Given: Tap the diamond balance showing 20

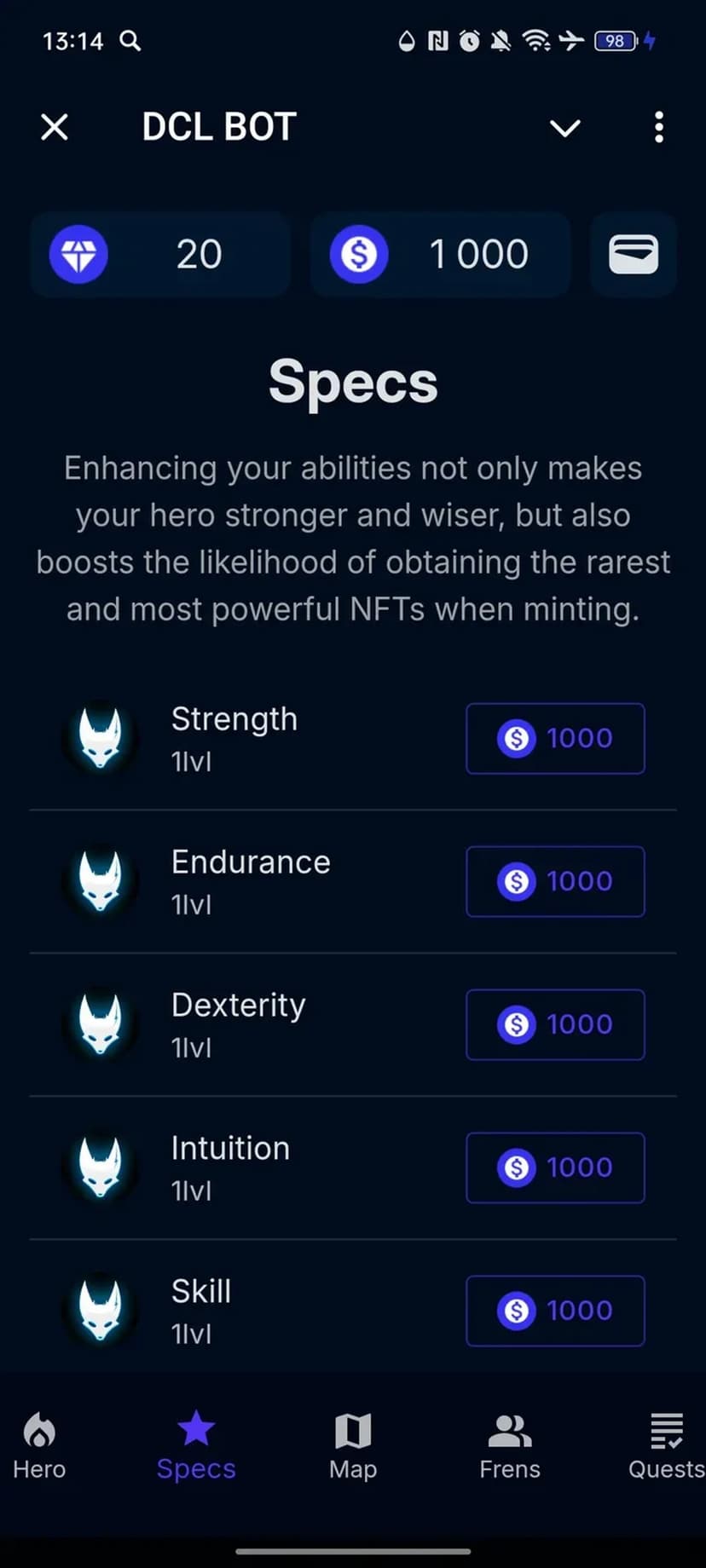Looking at the screenshot, I should point(160,254).
